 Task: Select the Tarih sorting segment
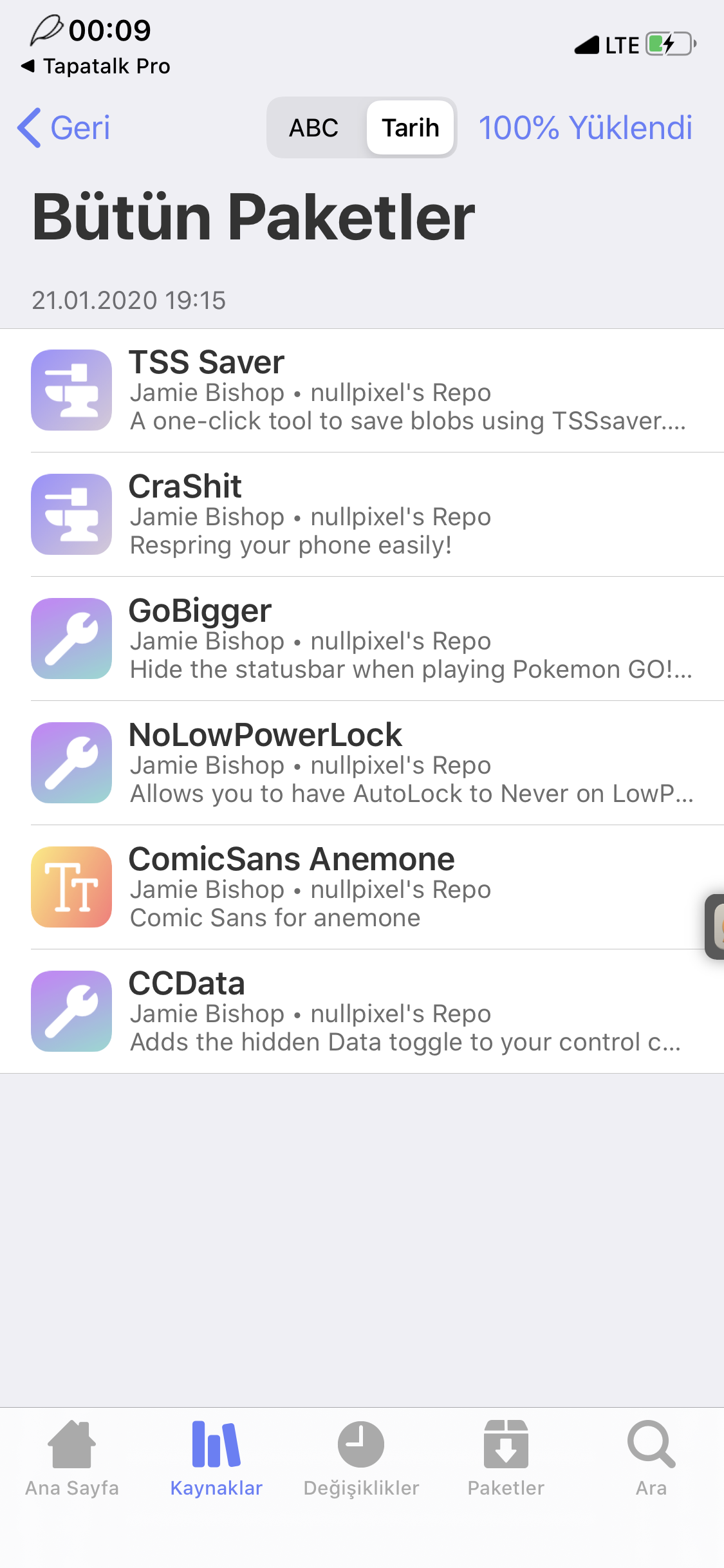411,127
